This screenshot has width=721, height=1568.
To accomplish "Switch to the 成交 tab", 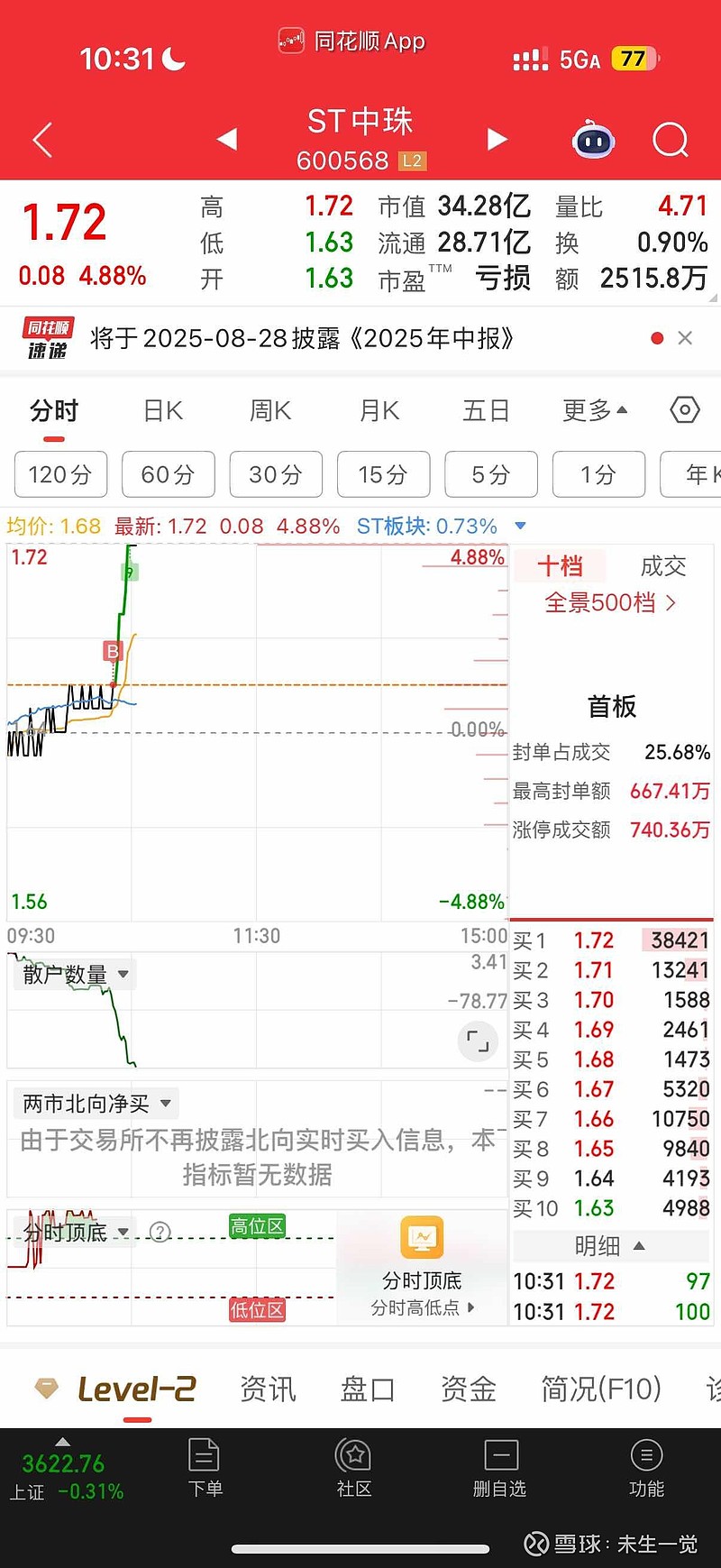I will click(663, 566).
